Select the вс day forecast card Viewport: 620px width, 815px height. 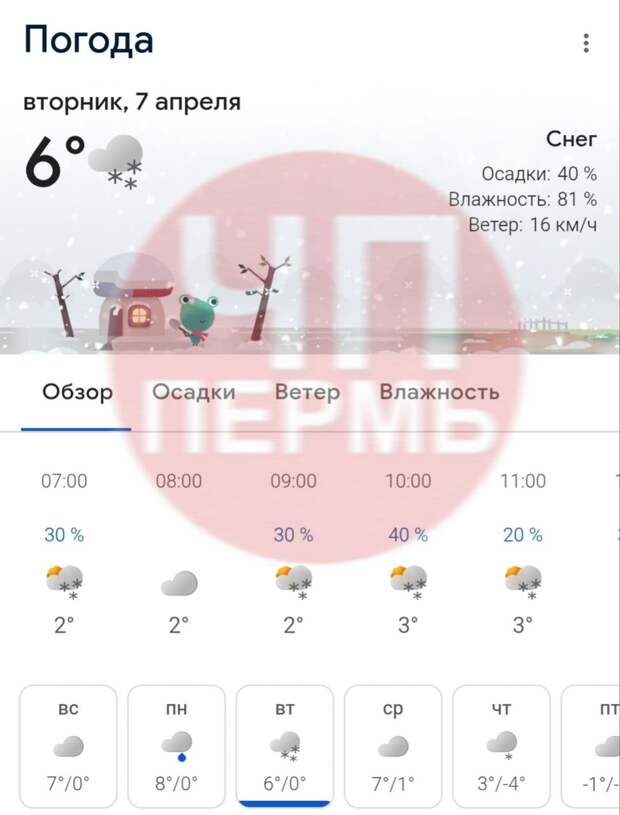point(68,744)
